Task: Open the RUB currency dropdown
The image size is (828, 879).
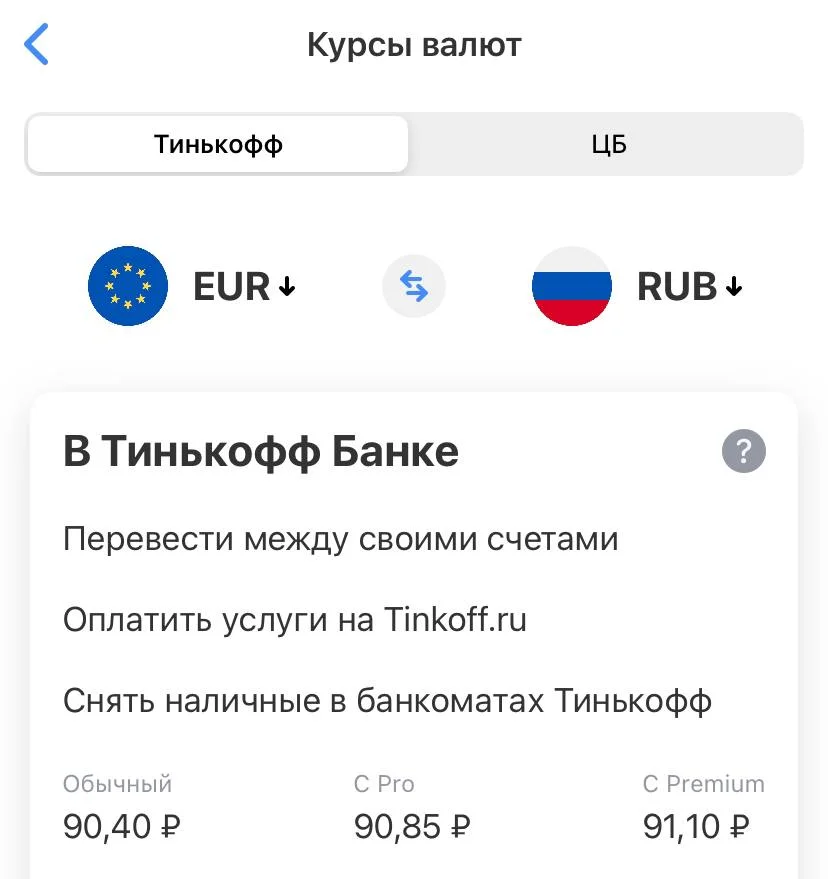Action: pos(689,287)
